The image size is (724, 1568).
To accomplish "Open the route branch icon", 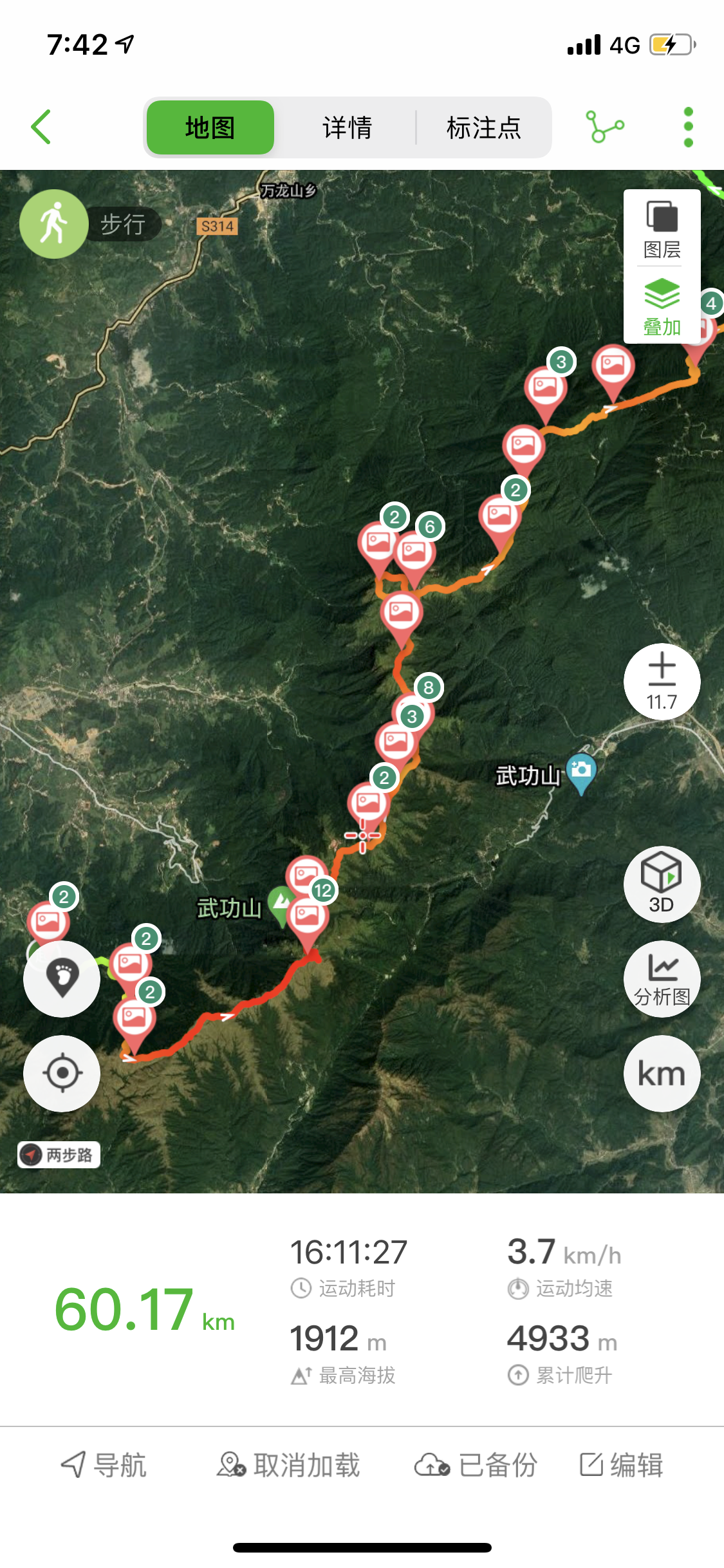I will click(x=604, y=126).
